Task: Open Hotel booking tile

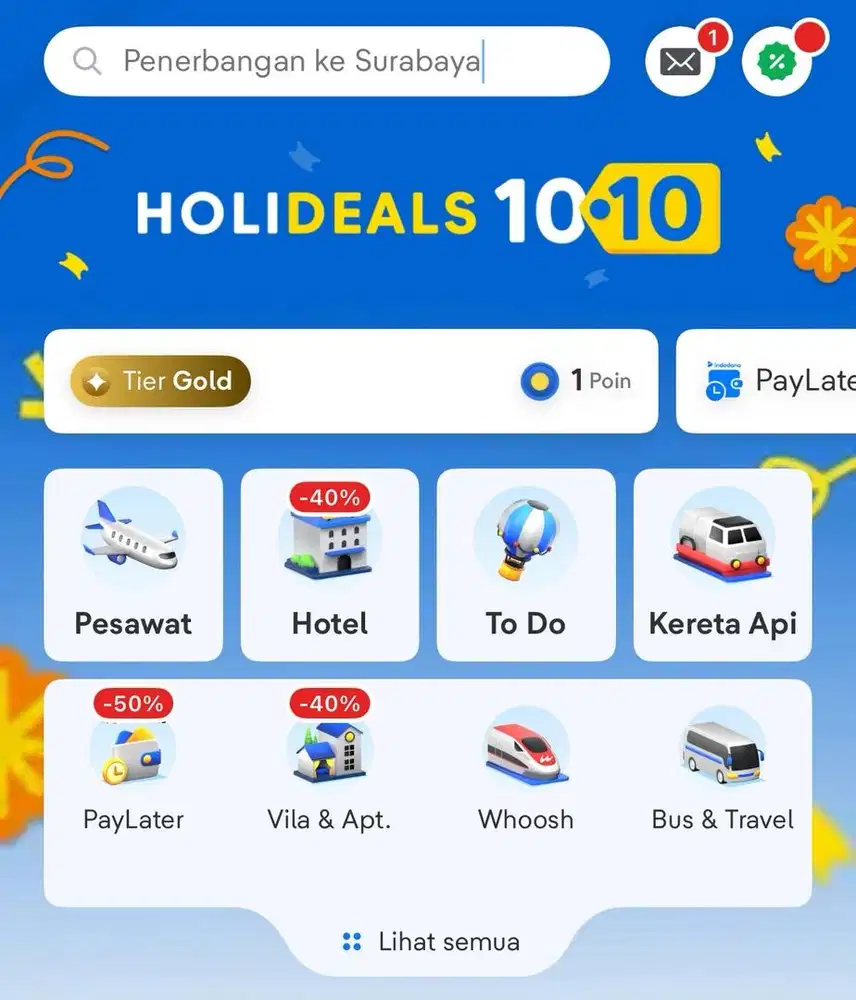Action: point(330,564)
